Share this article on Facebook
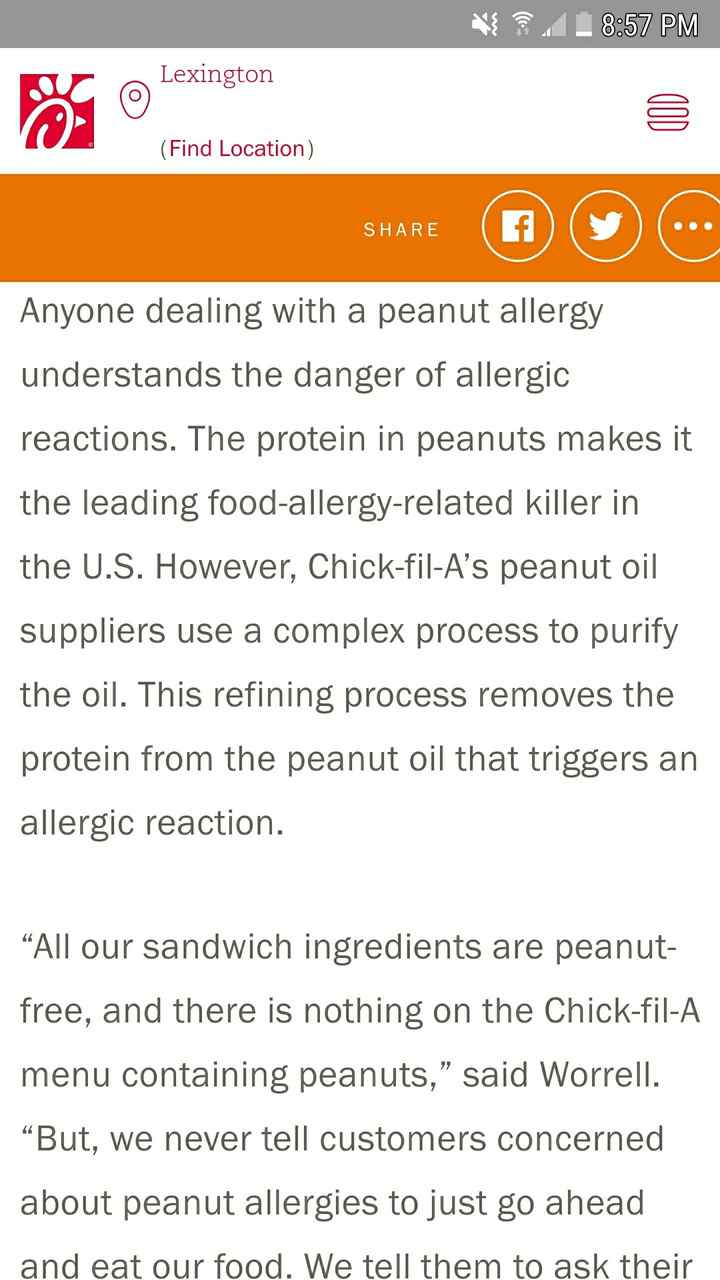 click(517, 227)
